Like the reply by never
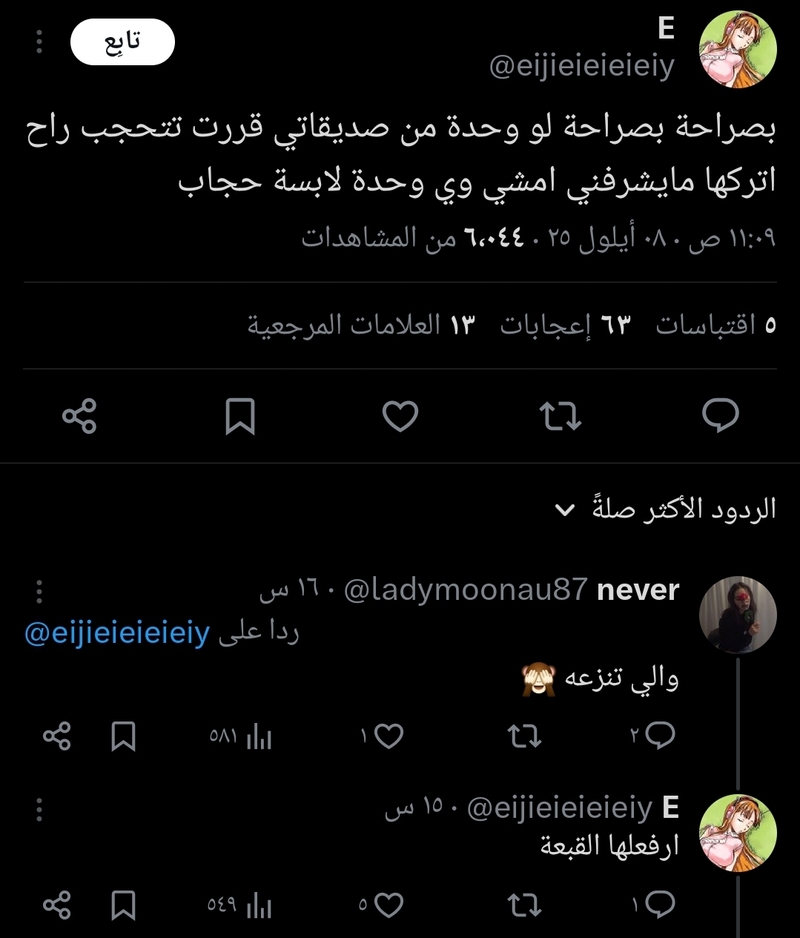Image resolution: width=800 pixels, height=938 pixels. pyautogui.click(x=389, y=737)
